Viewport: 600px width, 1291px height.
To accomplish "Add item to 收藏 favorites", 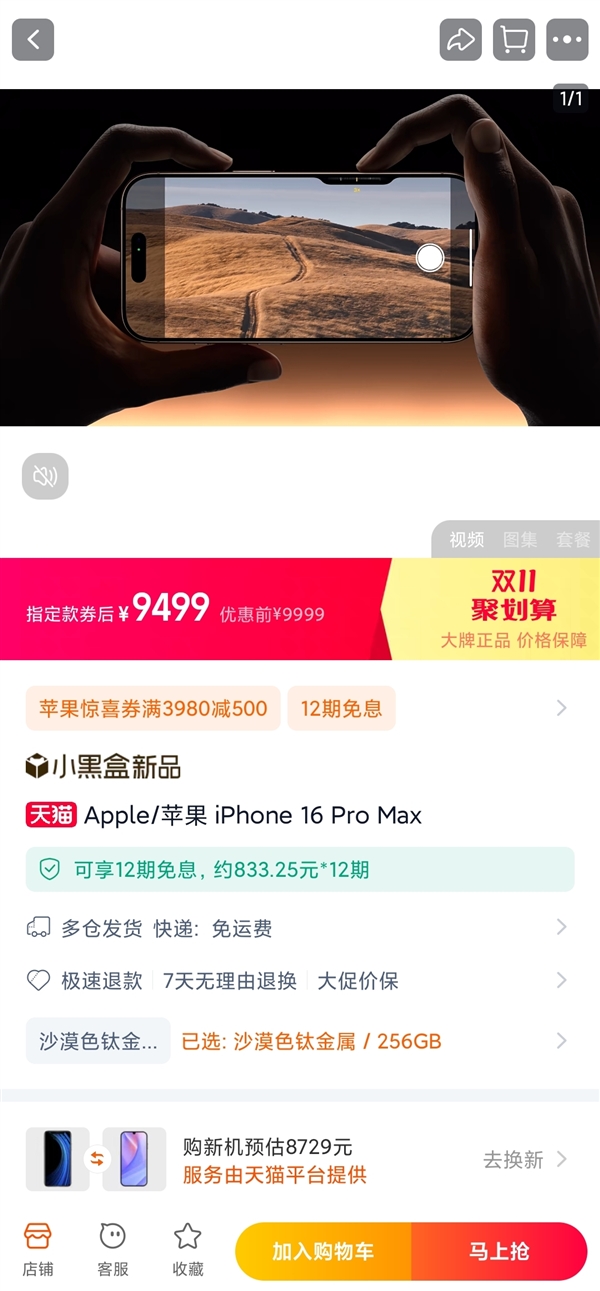I will (187, 1249).
